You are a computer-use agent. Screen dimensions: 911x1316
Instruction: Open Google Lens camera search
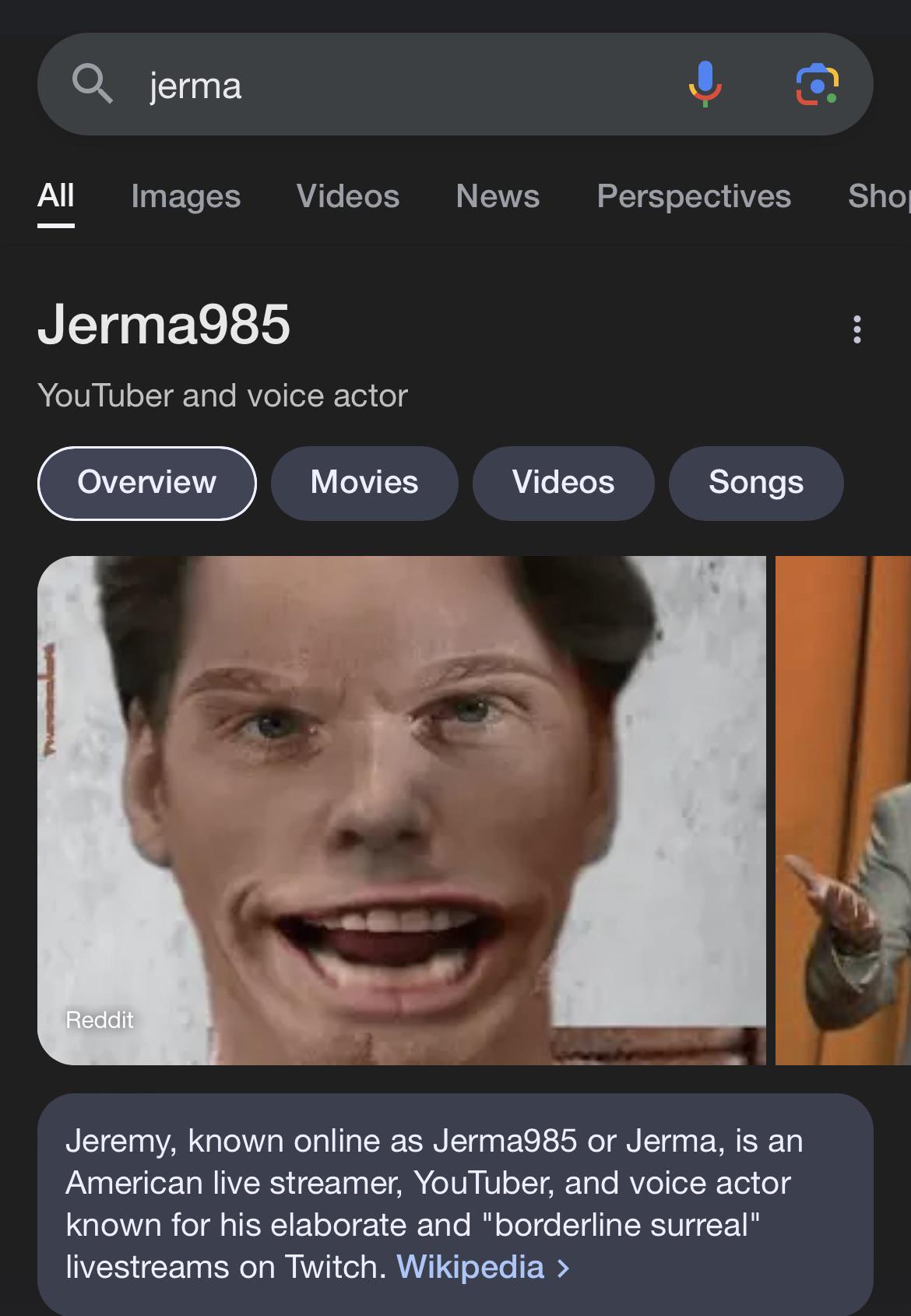point(816,84)
